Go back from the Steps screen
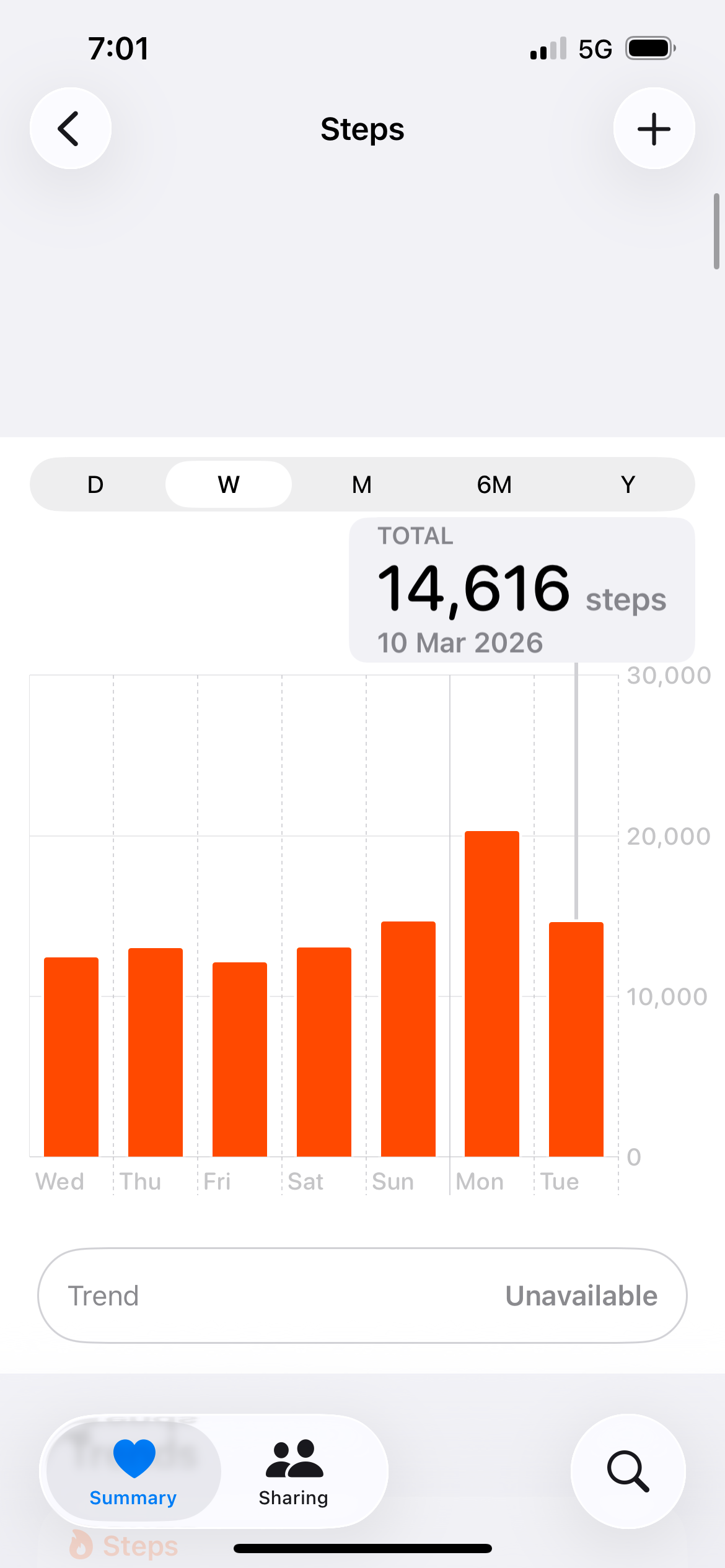Screen dimensions: 725x1568 point(71,128)
